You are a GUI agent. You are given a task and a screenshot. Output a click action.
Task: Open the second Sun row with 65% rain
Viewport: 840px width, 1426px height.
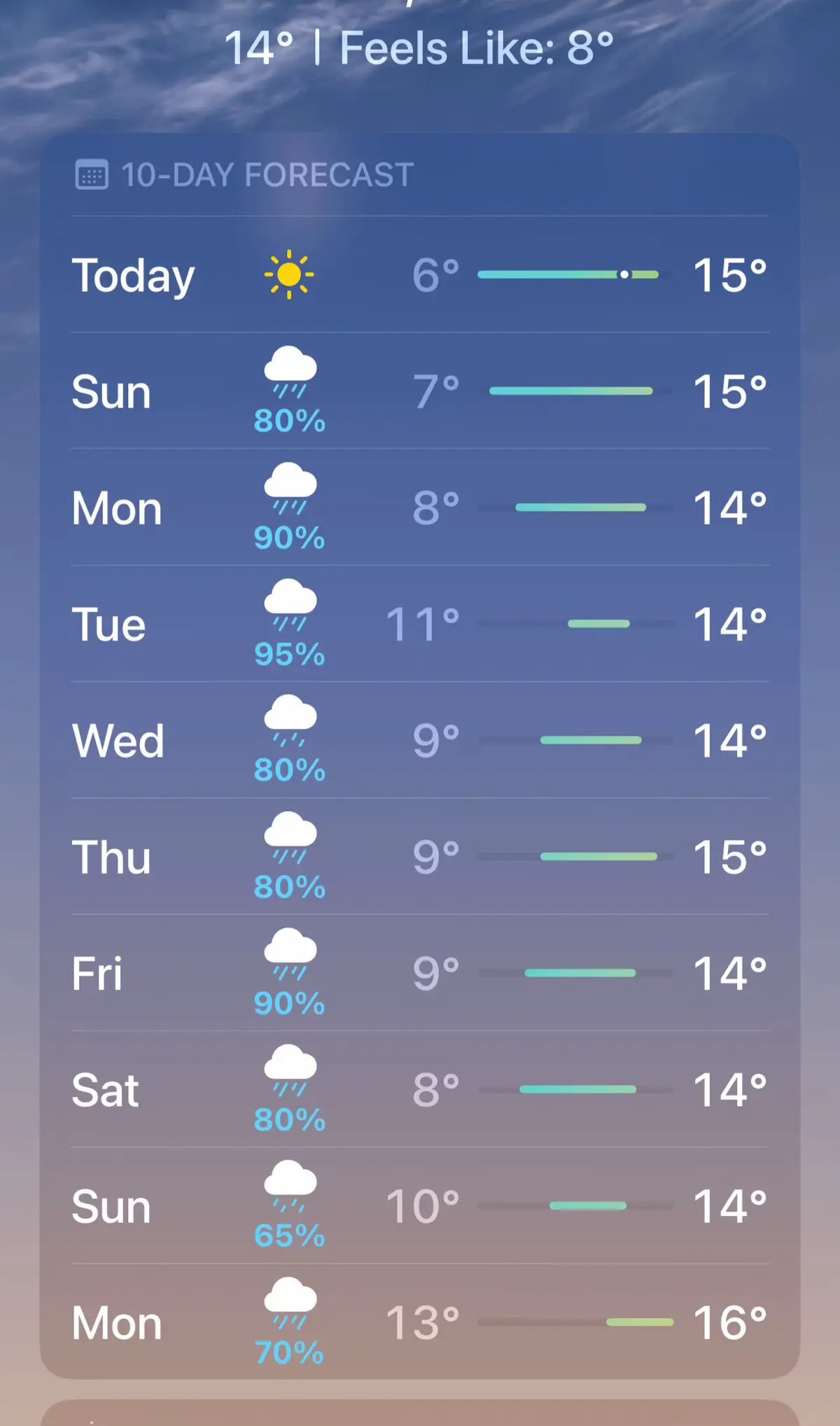click(x=420, y=1205)
